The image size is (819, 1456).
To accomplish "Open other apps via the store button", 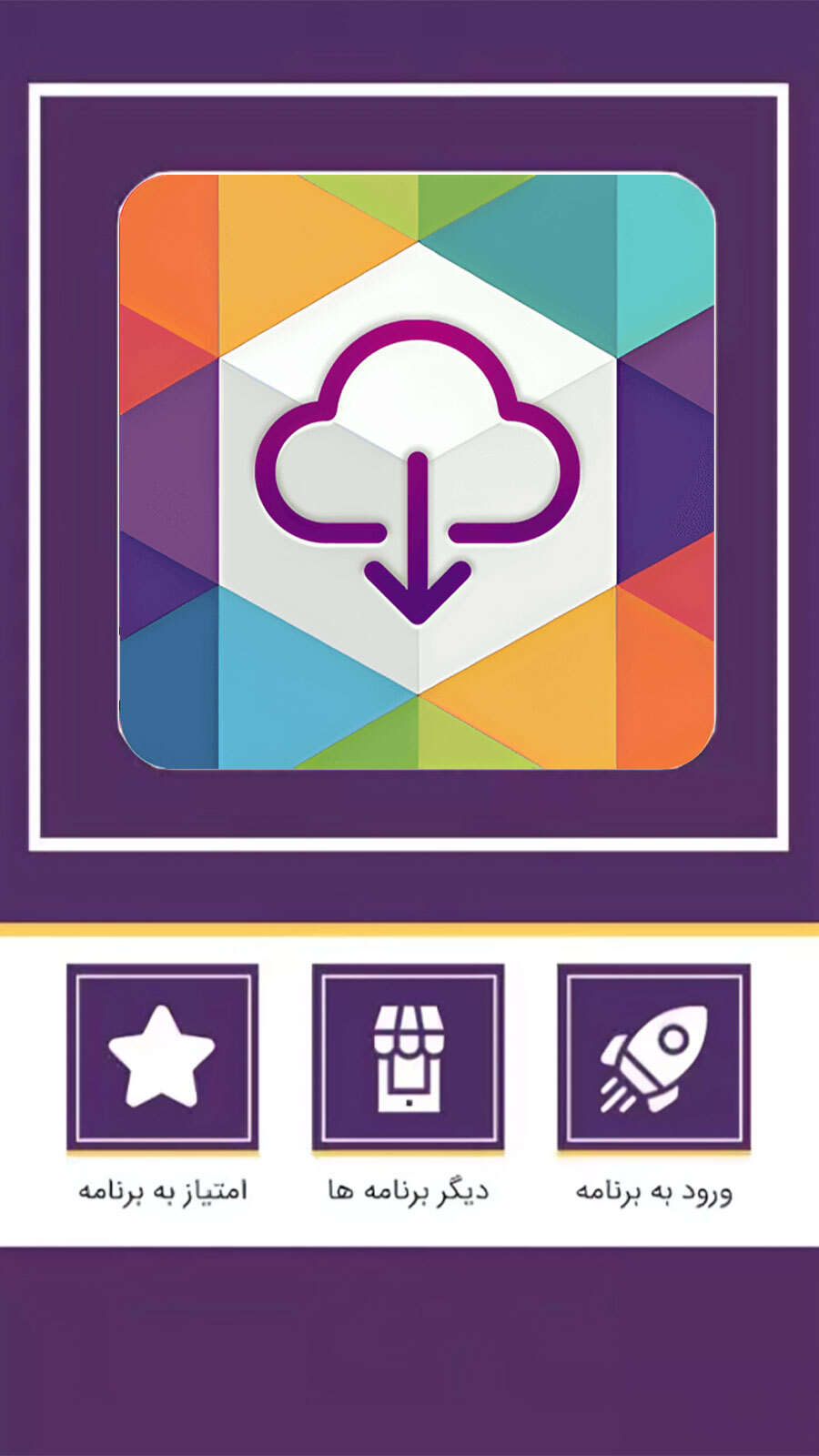I will pos(408,1057).
